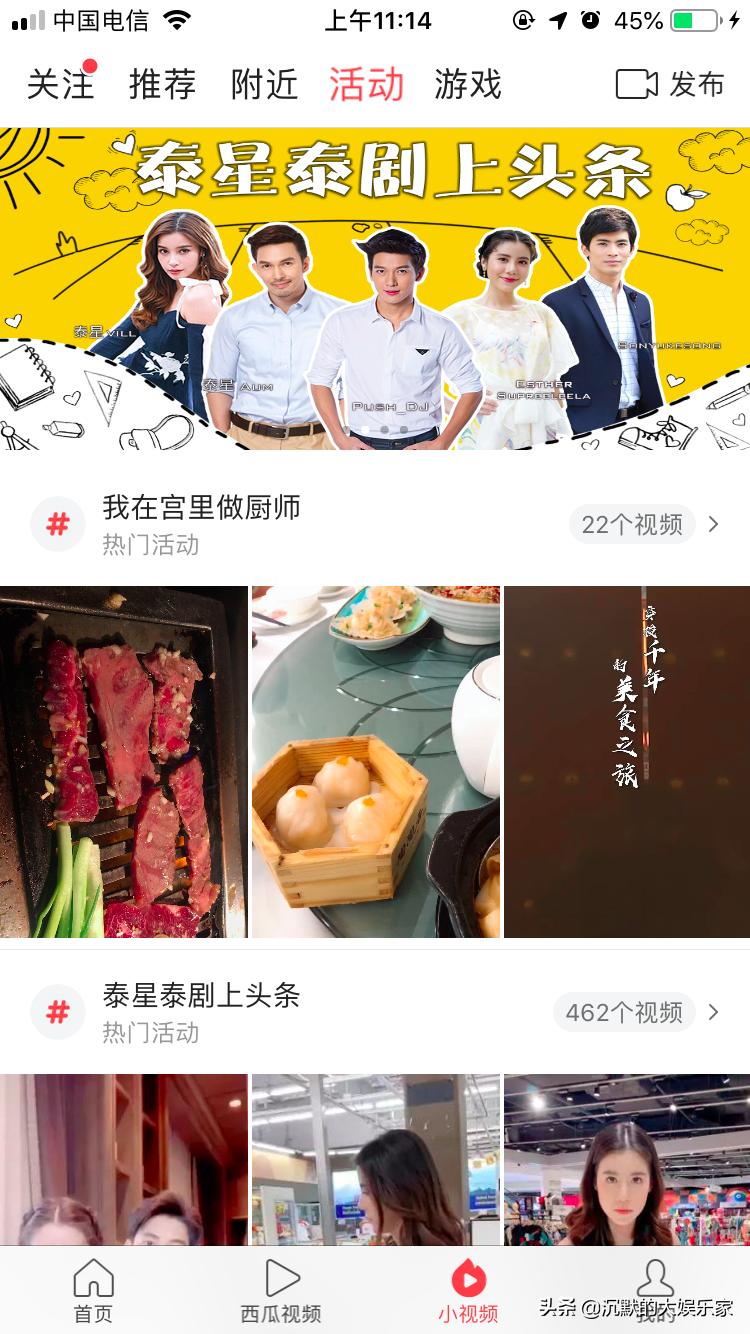
Task: Switch to the 关注 tab
Action: 62,85
